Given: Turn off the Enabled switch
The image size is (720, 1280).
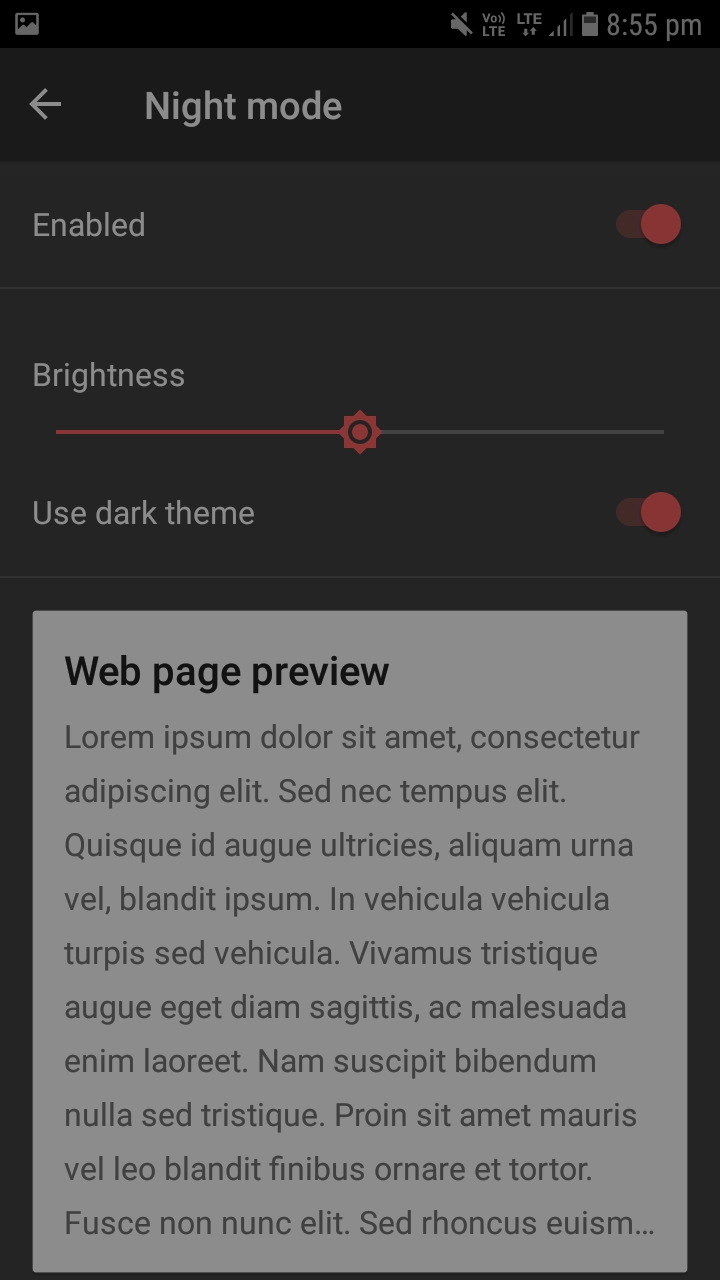Looking at the screenshot, I should click(x=648, y=225).
